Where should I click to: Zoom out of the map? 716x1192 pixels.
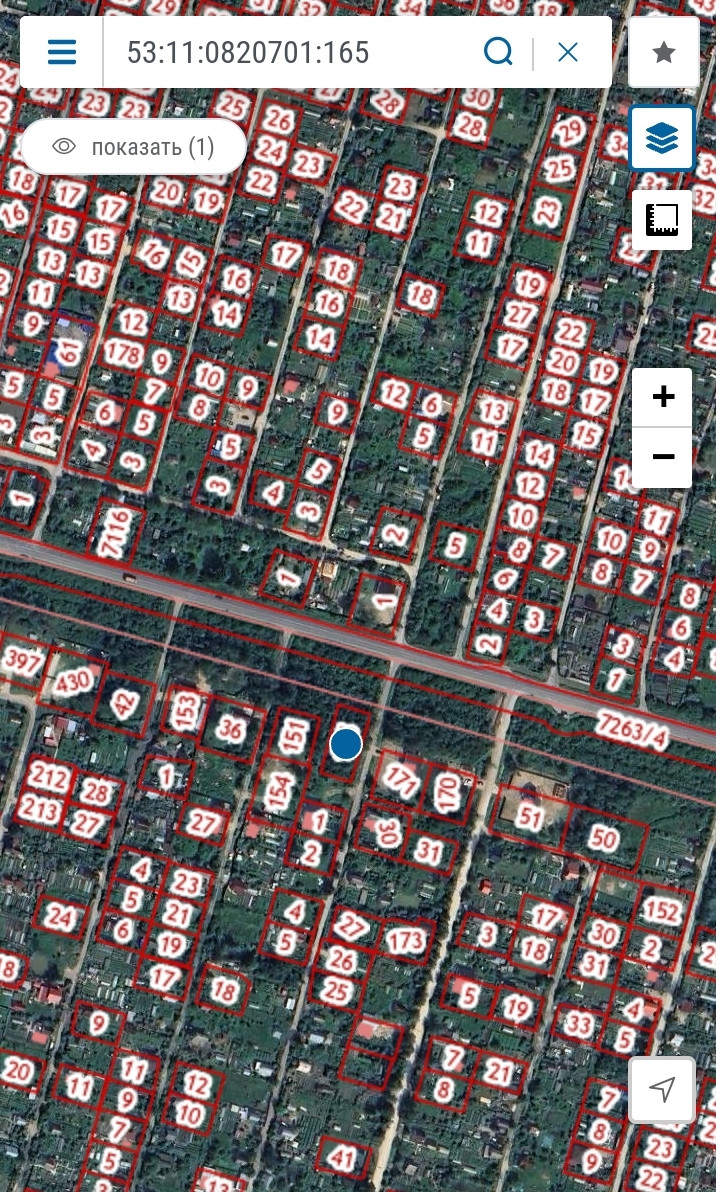click(662, 457)
